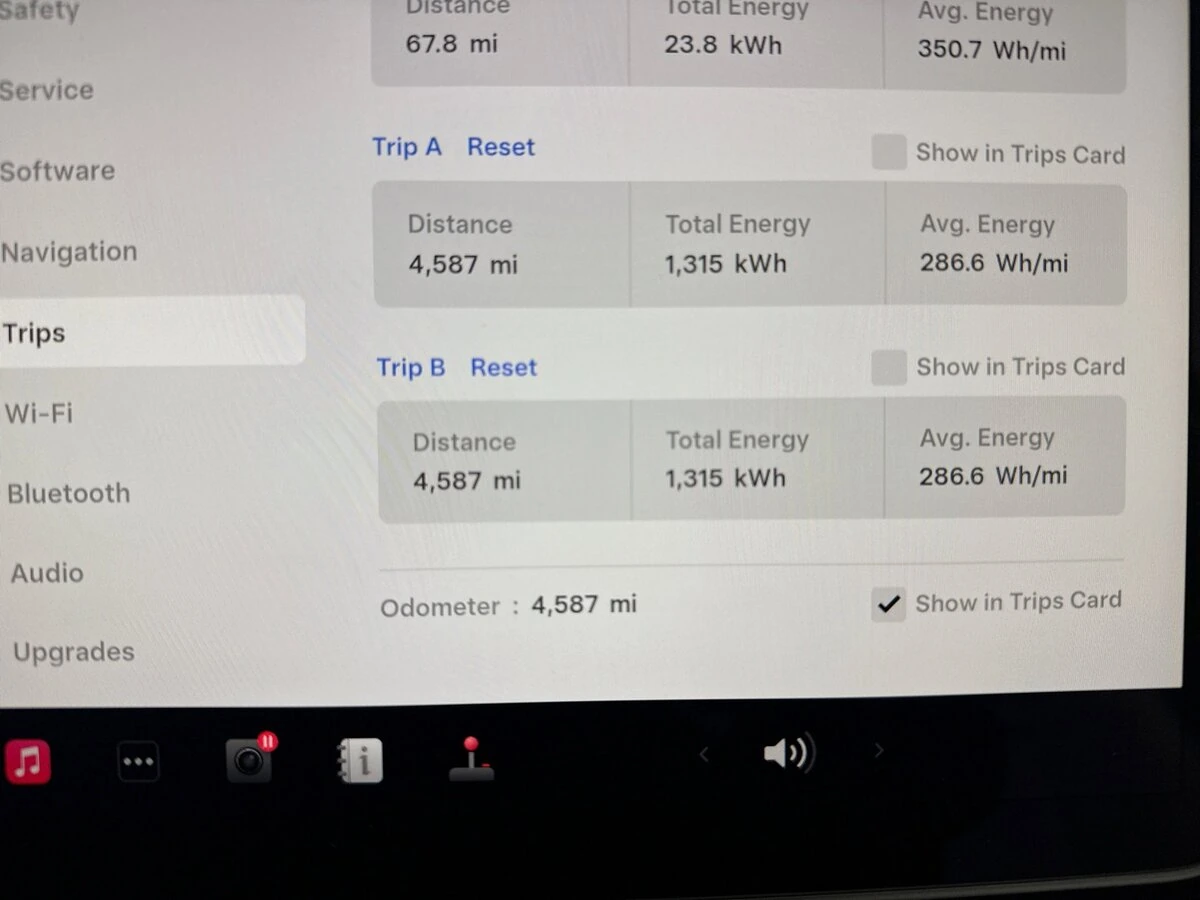Viewport: 1200px width, 900px height.
Task: Open the dashcam camera app
Action: [x=249, y=761]
